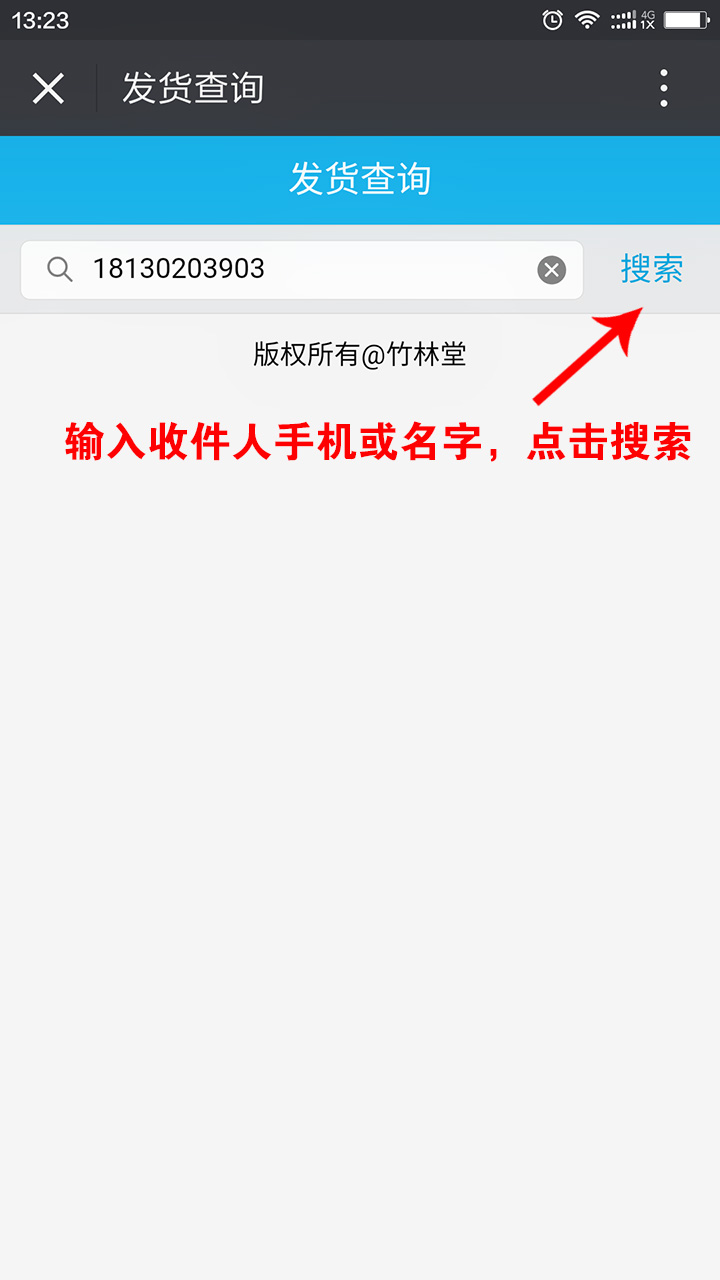Close the 发货查询 web page

point(48,88)
